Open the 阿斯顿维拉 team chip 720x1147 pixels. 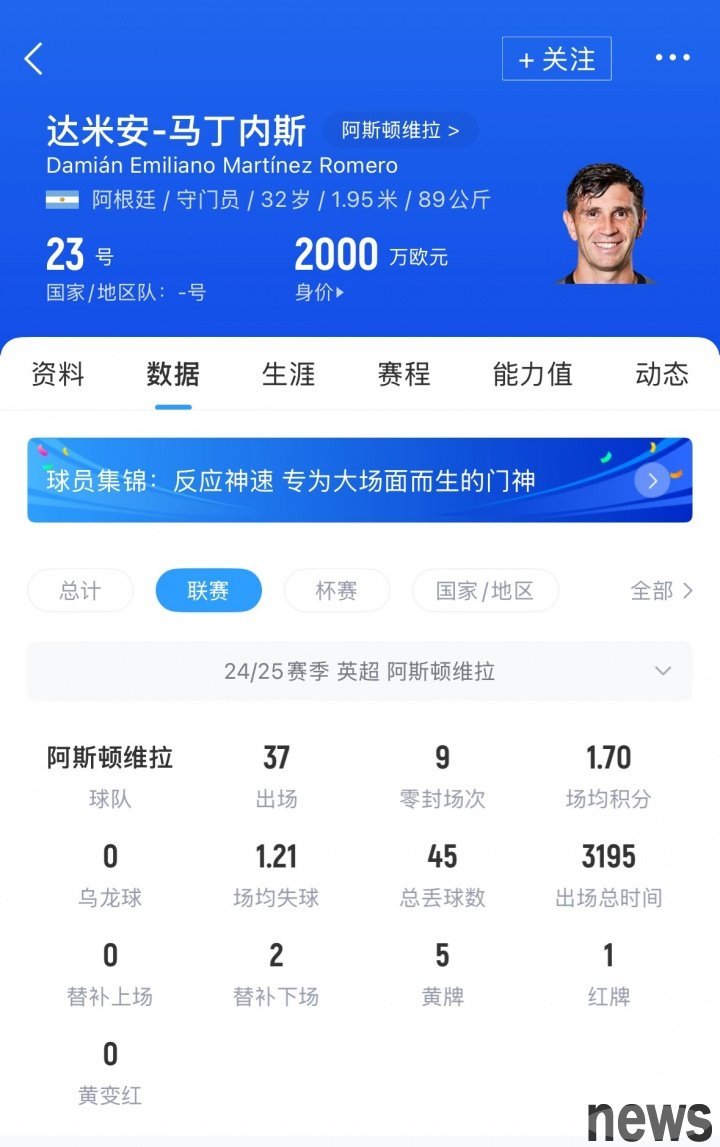(x=400, y=130)
